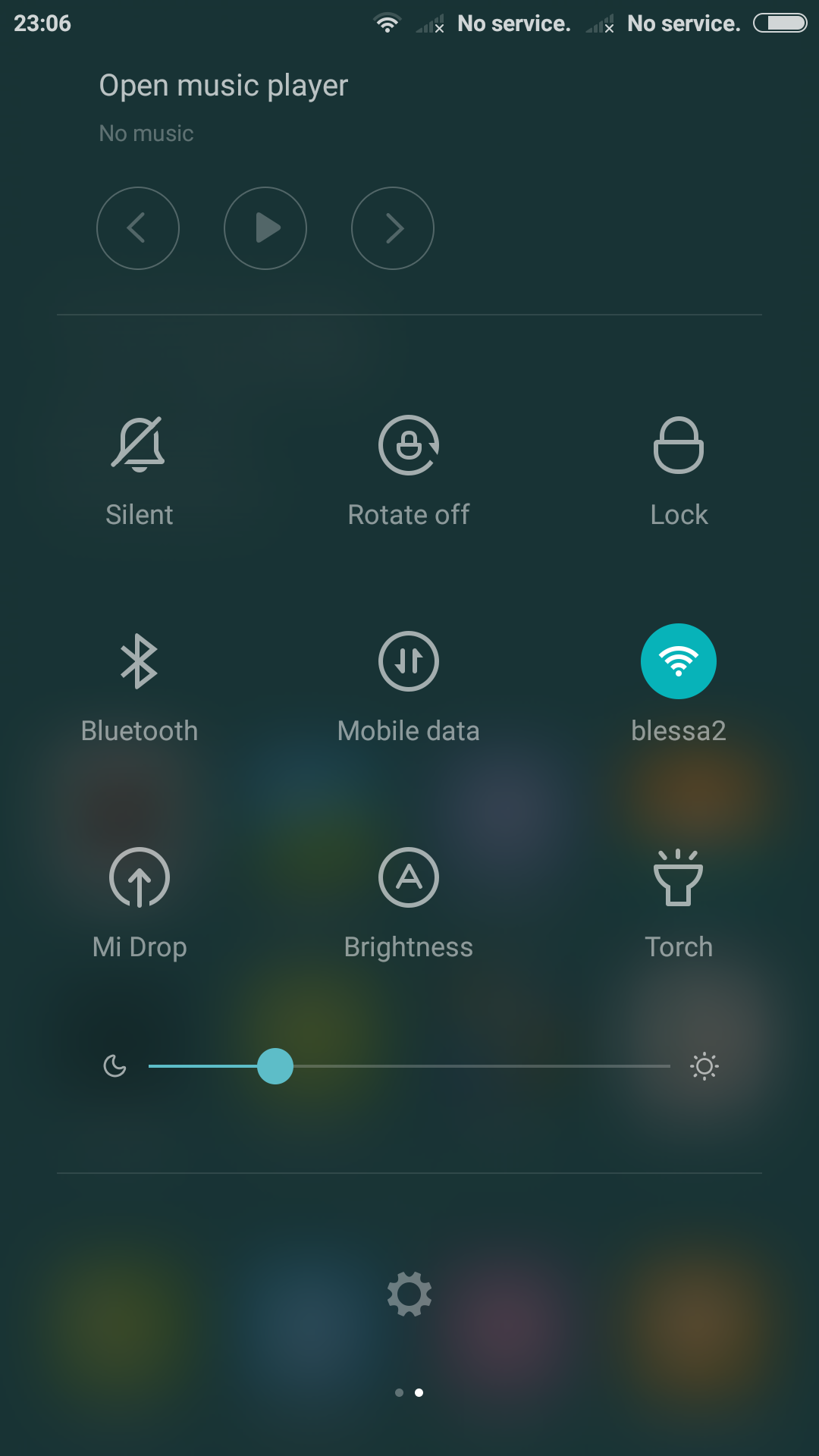Skip to the previous track

click(138, 228)
